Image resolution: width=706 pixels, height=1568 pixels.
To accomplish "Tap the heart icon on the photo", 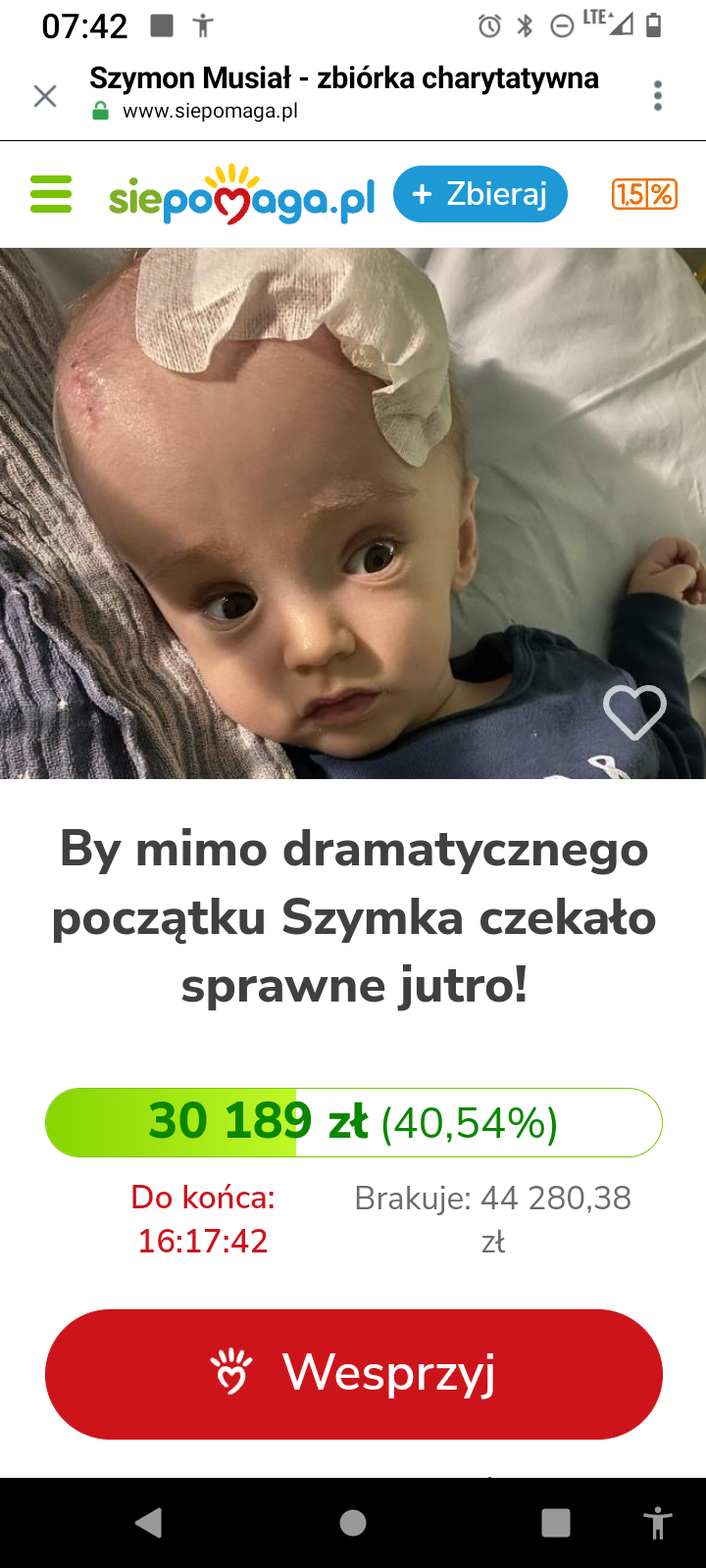I will click(x=634, y=711).
